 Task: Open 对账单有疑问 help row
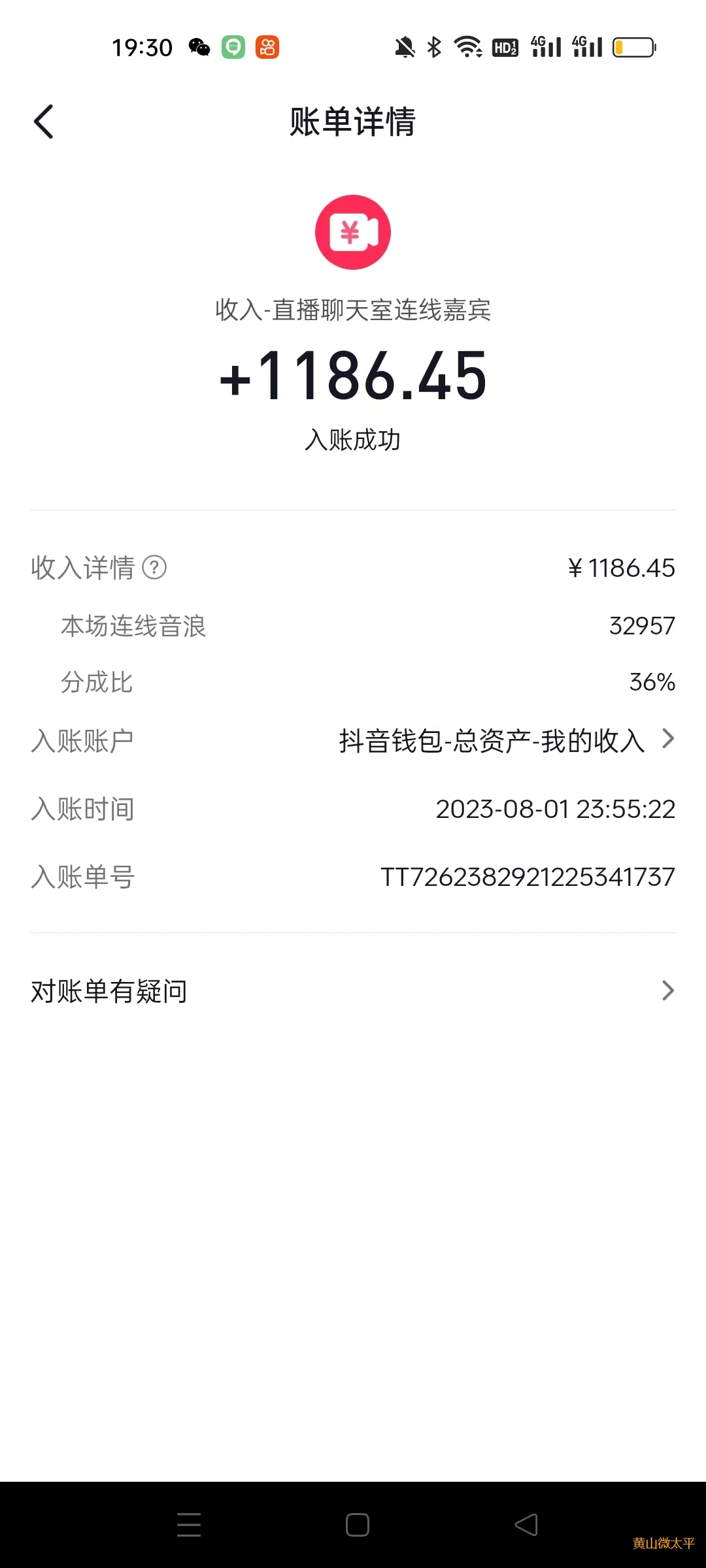point(353,990)
